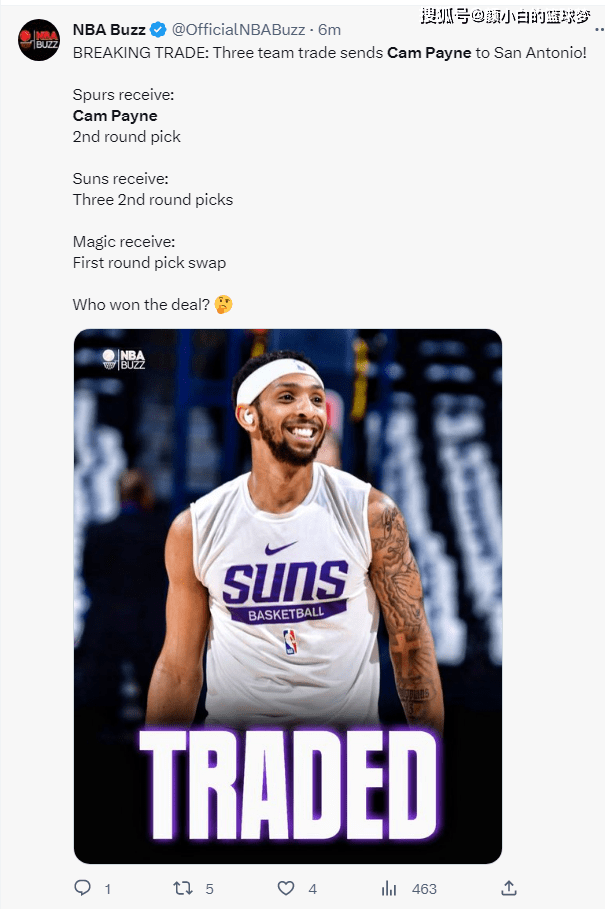Open NBA Buzz profile avatar

click(39, 40)
